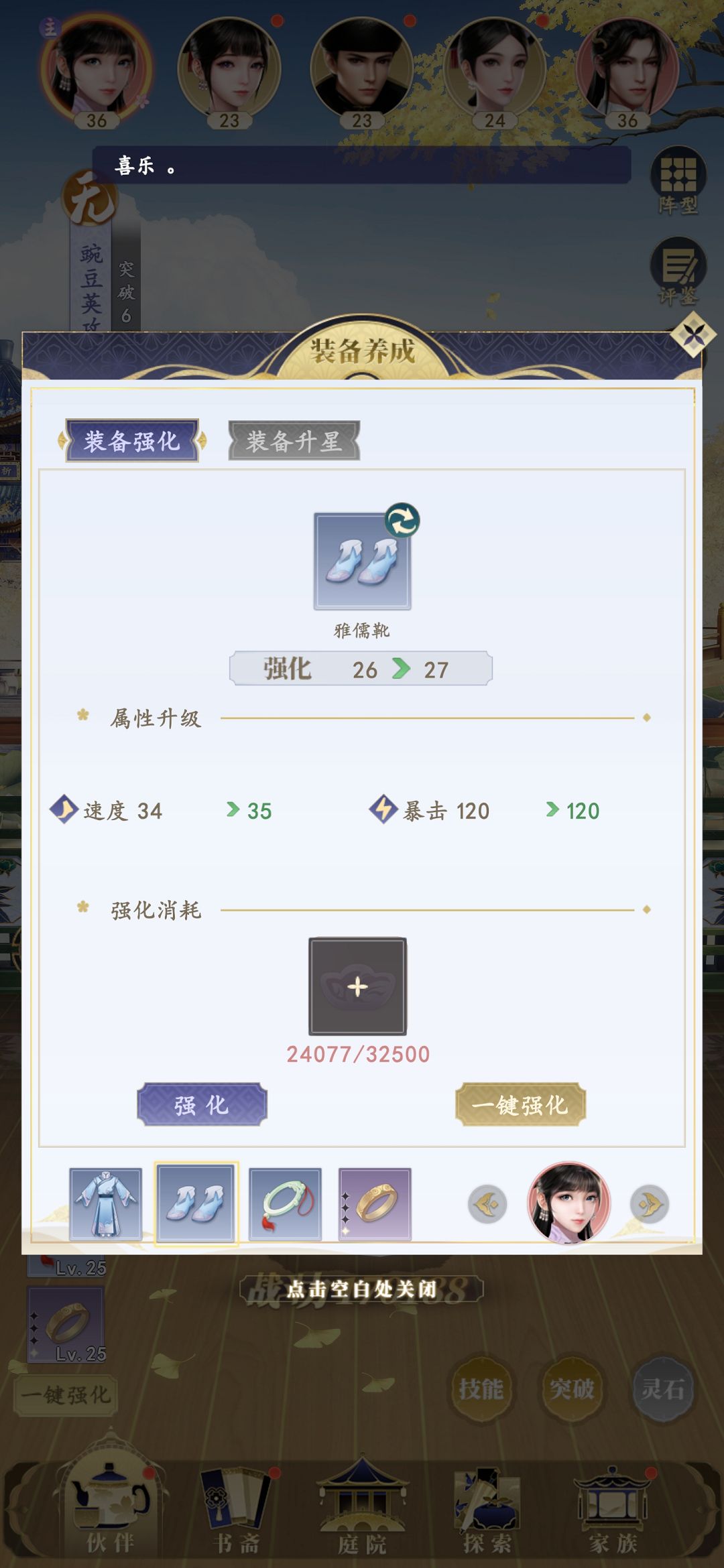Viewport: 724px width, 1568px height.
Task: Tap the 强化 button
Action: pyautogui.click(x=202, y=1105)
